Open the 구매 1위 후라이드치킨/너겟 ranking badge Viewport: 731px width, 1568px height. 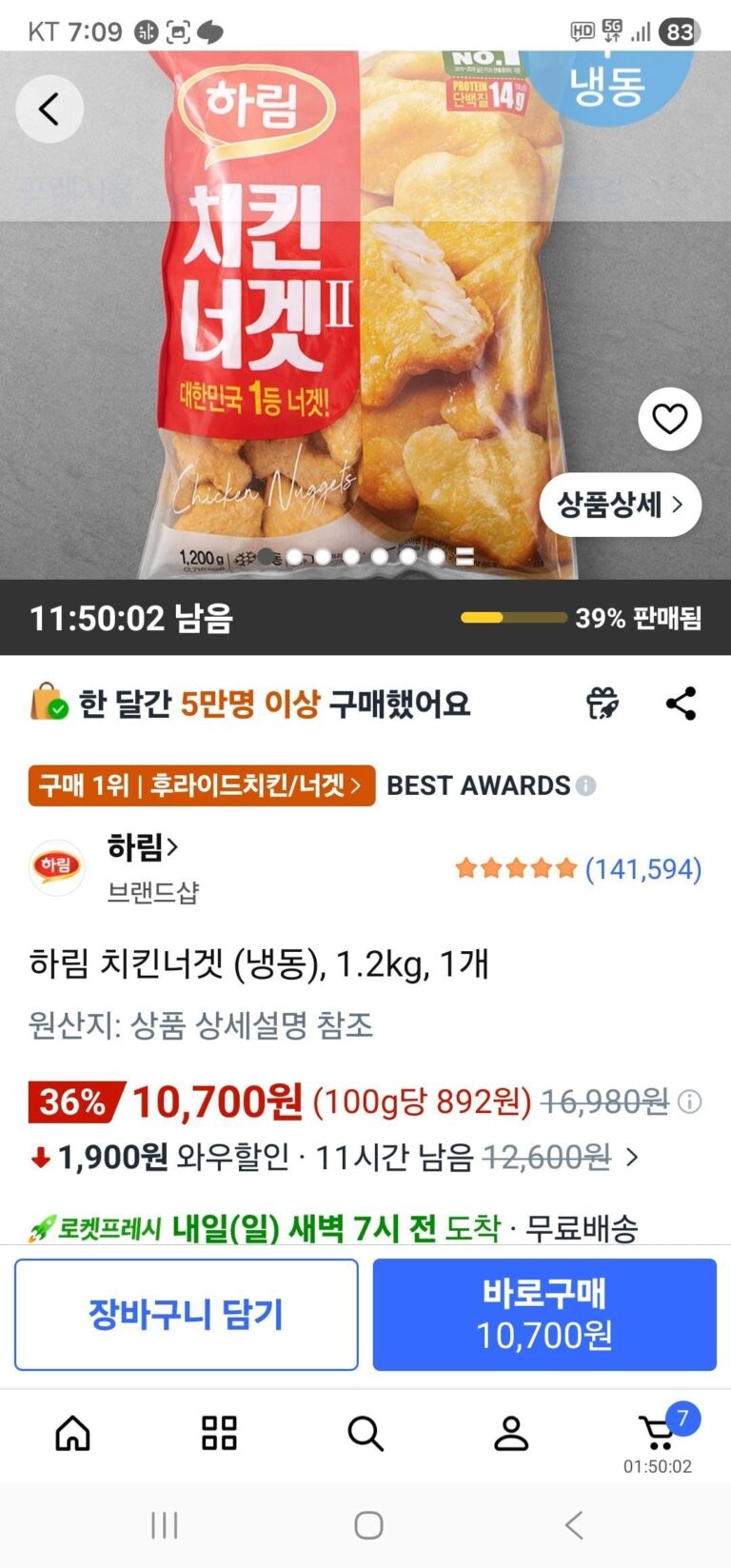(x=201, y=785)
